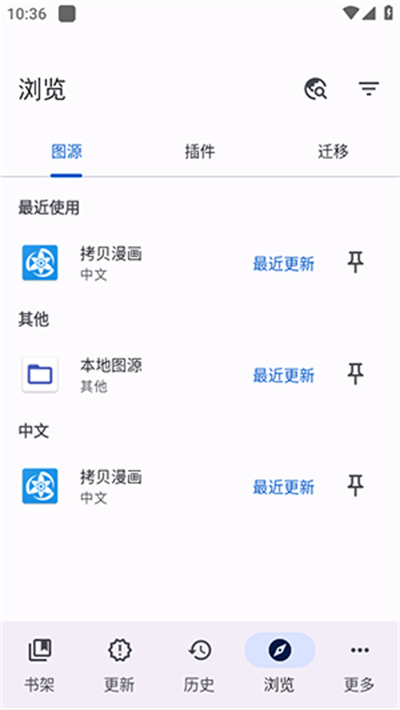Tap 最近更新 for 拷贝漫画 under 中文
The width and height of the screenshot is (400, 710).
pos(284,488)
